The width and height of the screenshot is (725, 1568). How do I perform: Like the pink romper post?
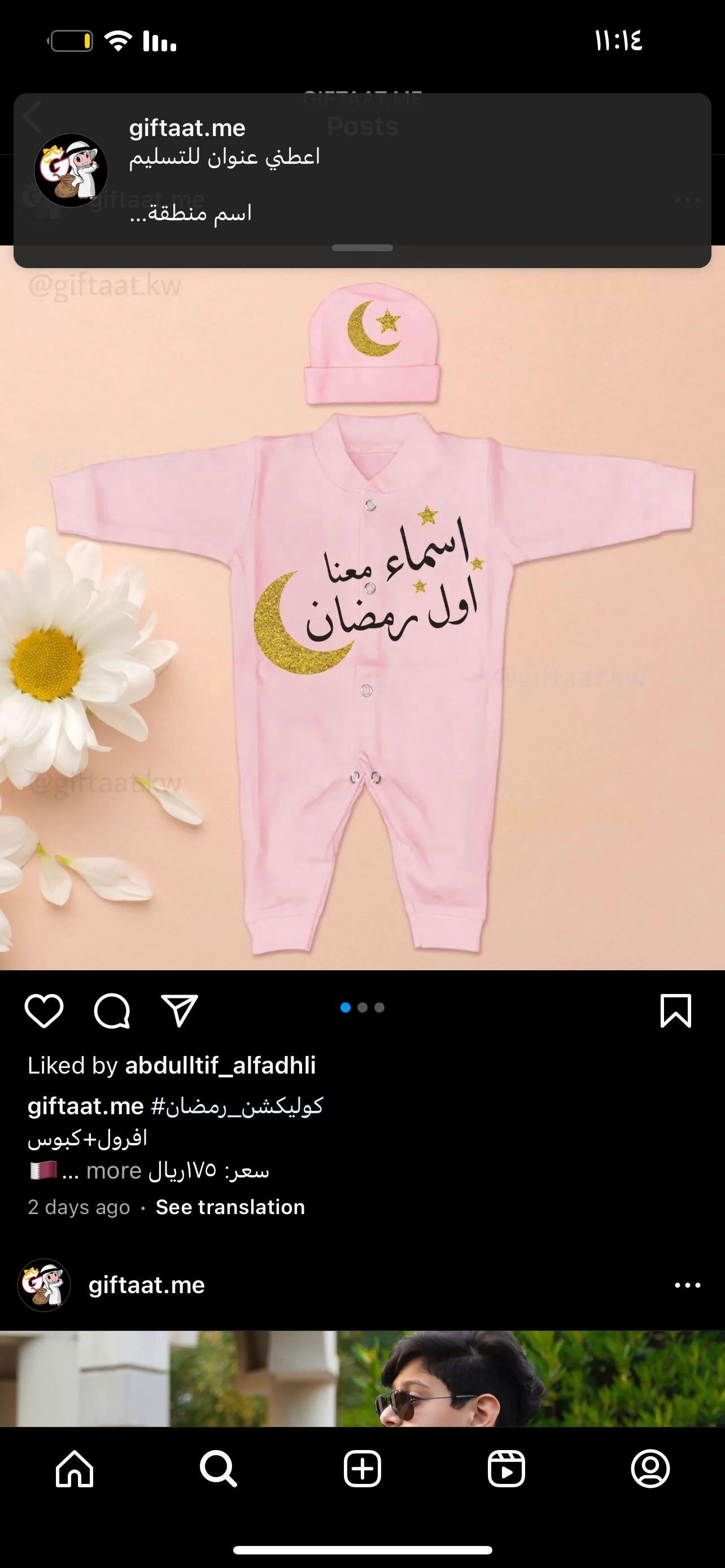tap(44, 1011)
